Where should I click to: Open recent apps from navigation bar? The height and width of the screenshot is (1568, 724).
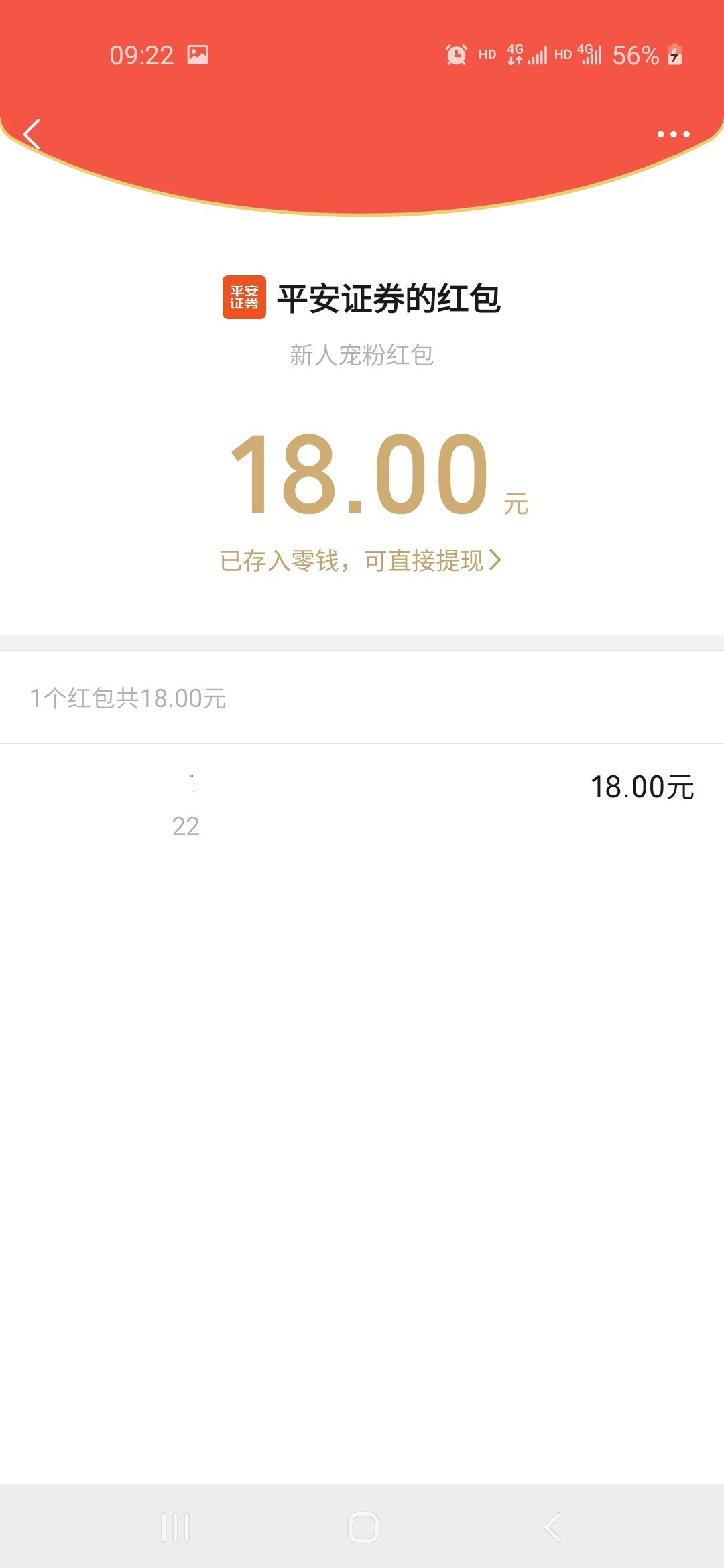click(176, 1527)
